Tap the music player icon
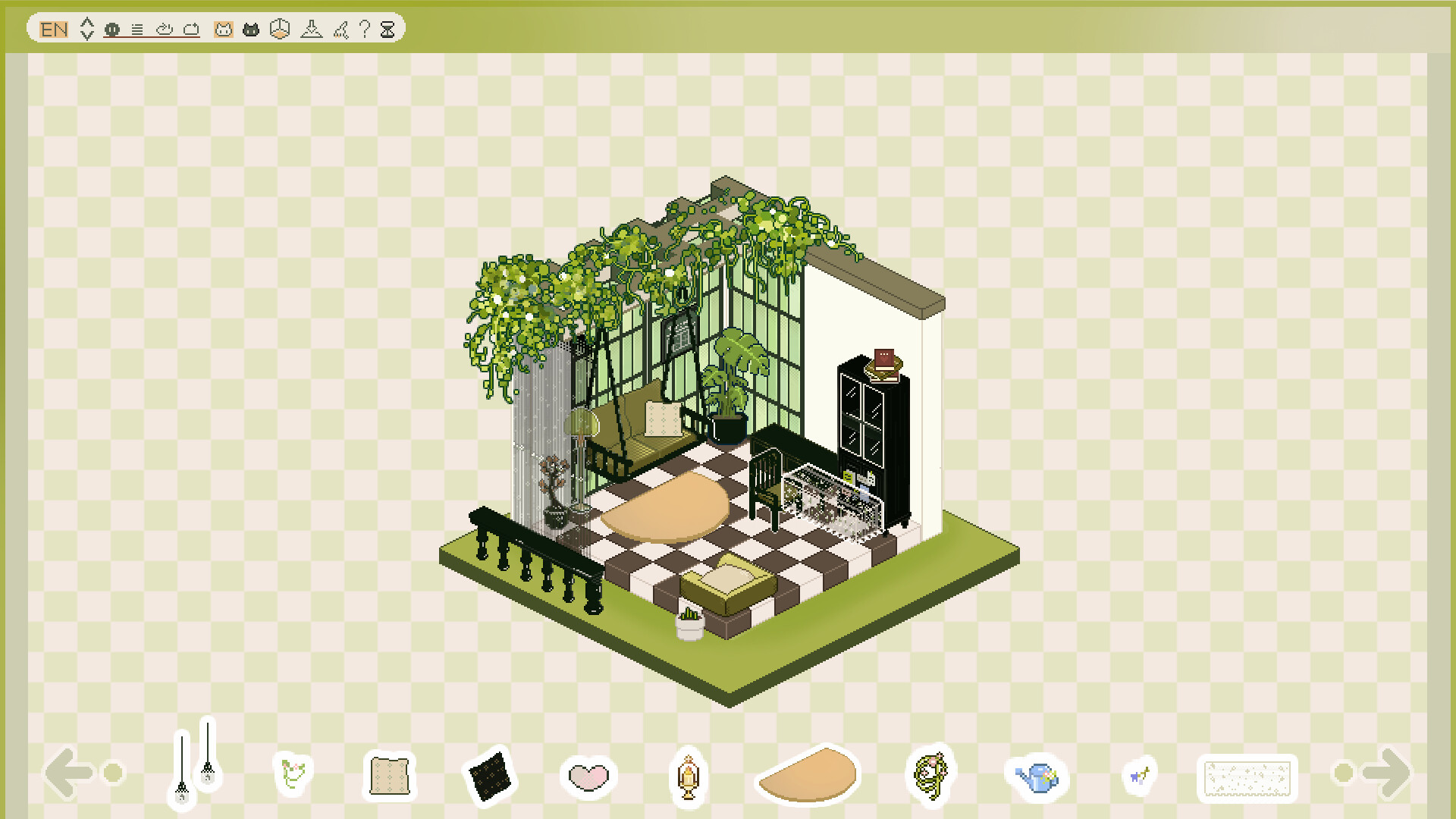Screen dimensions: 1456x819 112,30
